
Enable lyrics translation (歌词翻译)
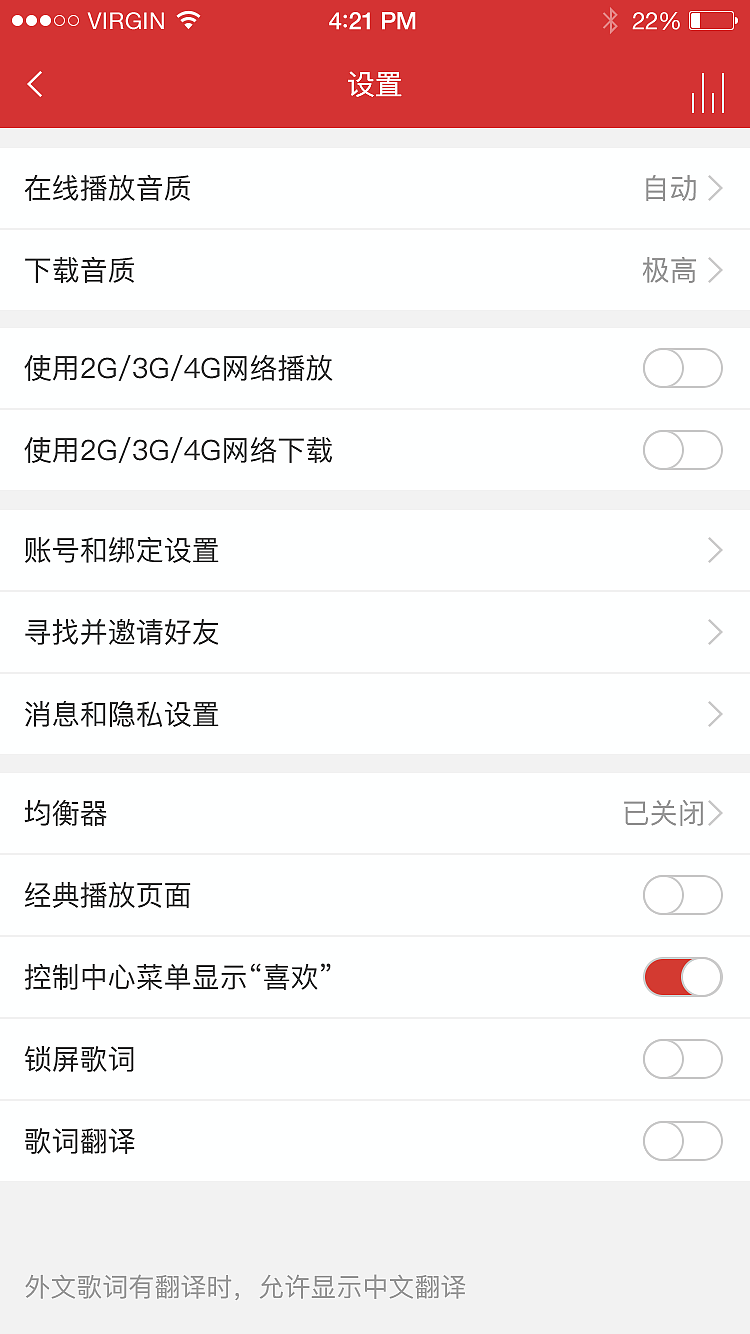click(x=682, y=1141)
